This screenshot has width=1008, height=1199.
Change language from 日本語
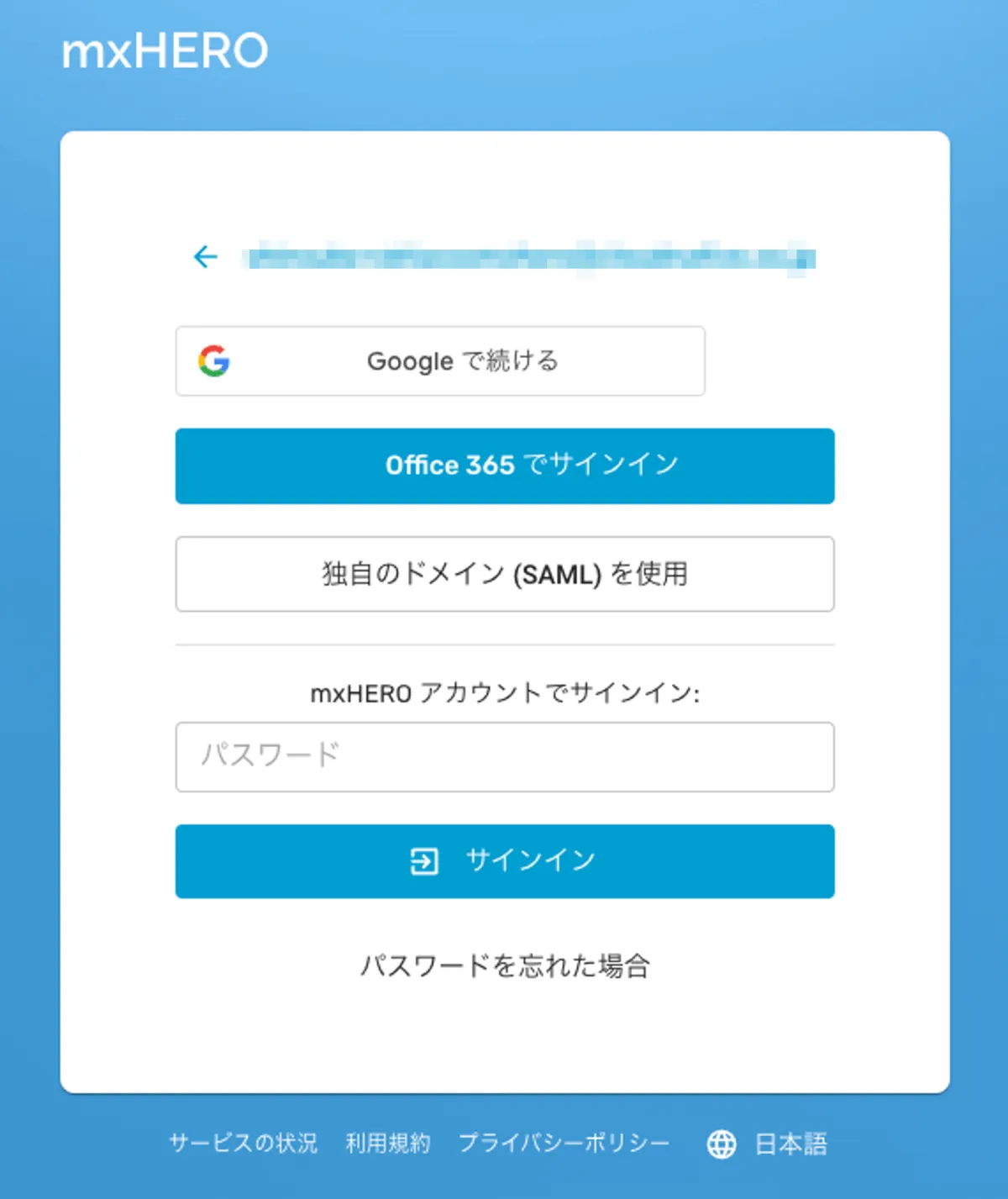click(768, 1144)
